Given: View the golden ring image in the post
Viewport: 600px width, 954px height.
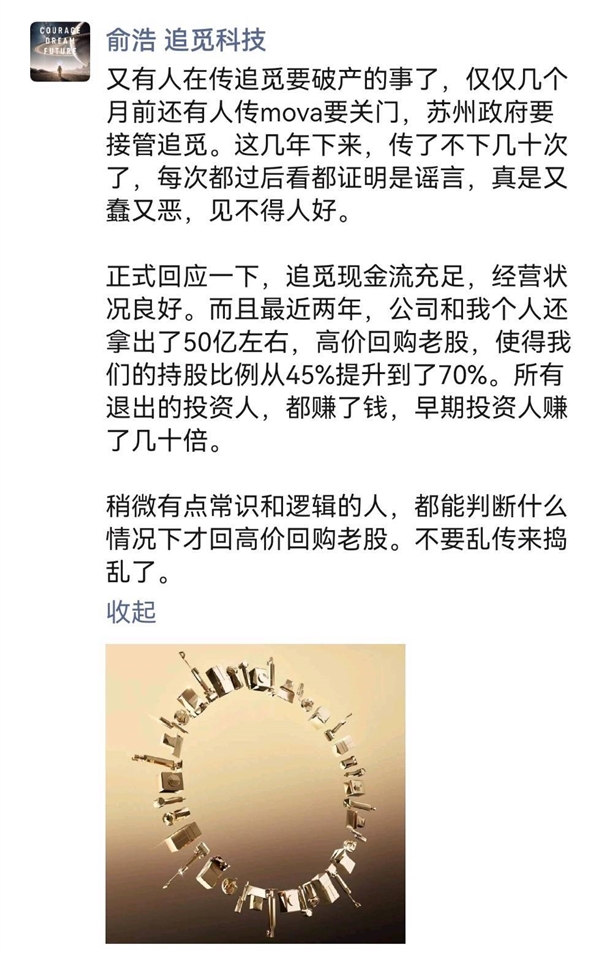Looking at the screenshot, I should coord(255,793).
